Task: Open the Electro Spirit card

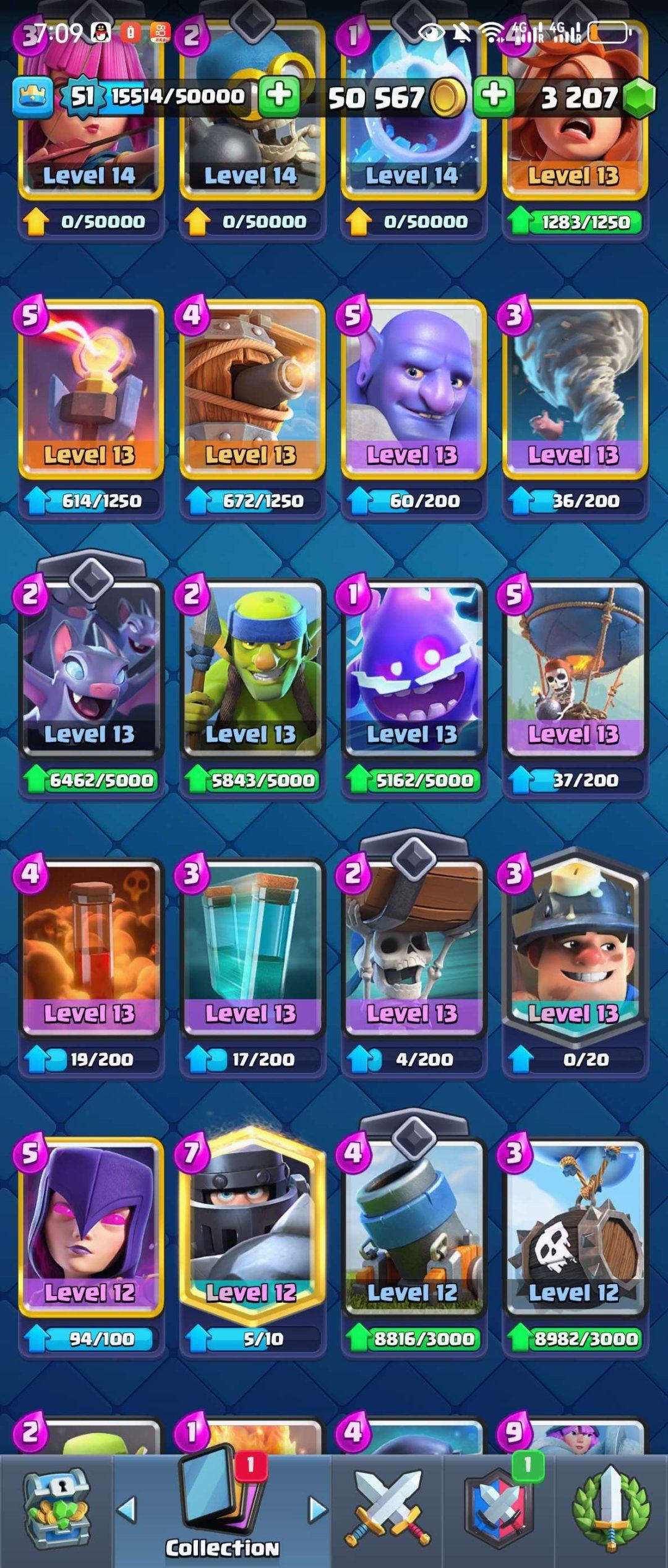Action: click(413, 668)
